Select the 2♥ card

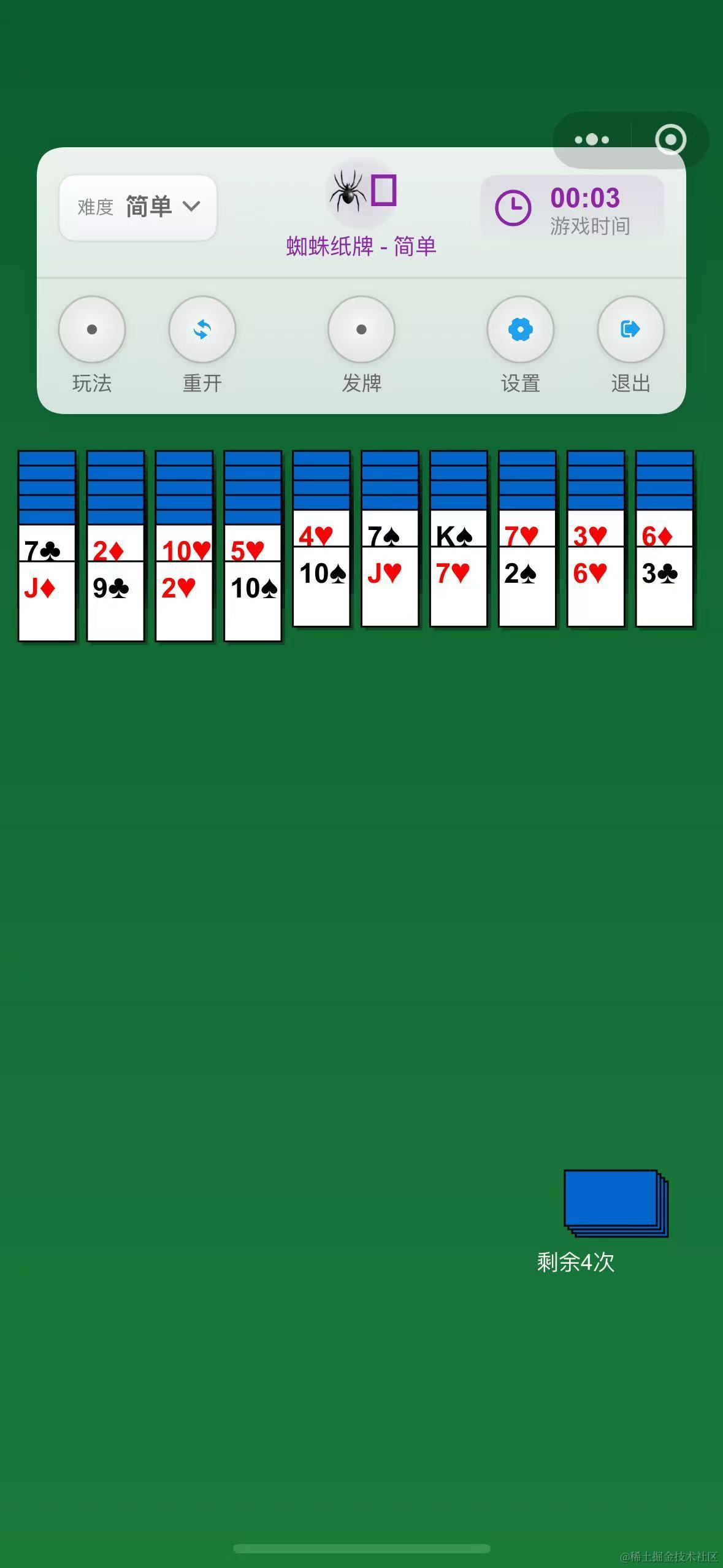click(184, 601)
